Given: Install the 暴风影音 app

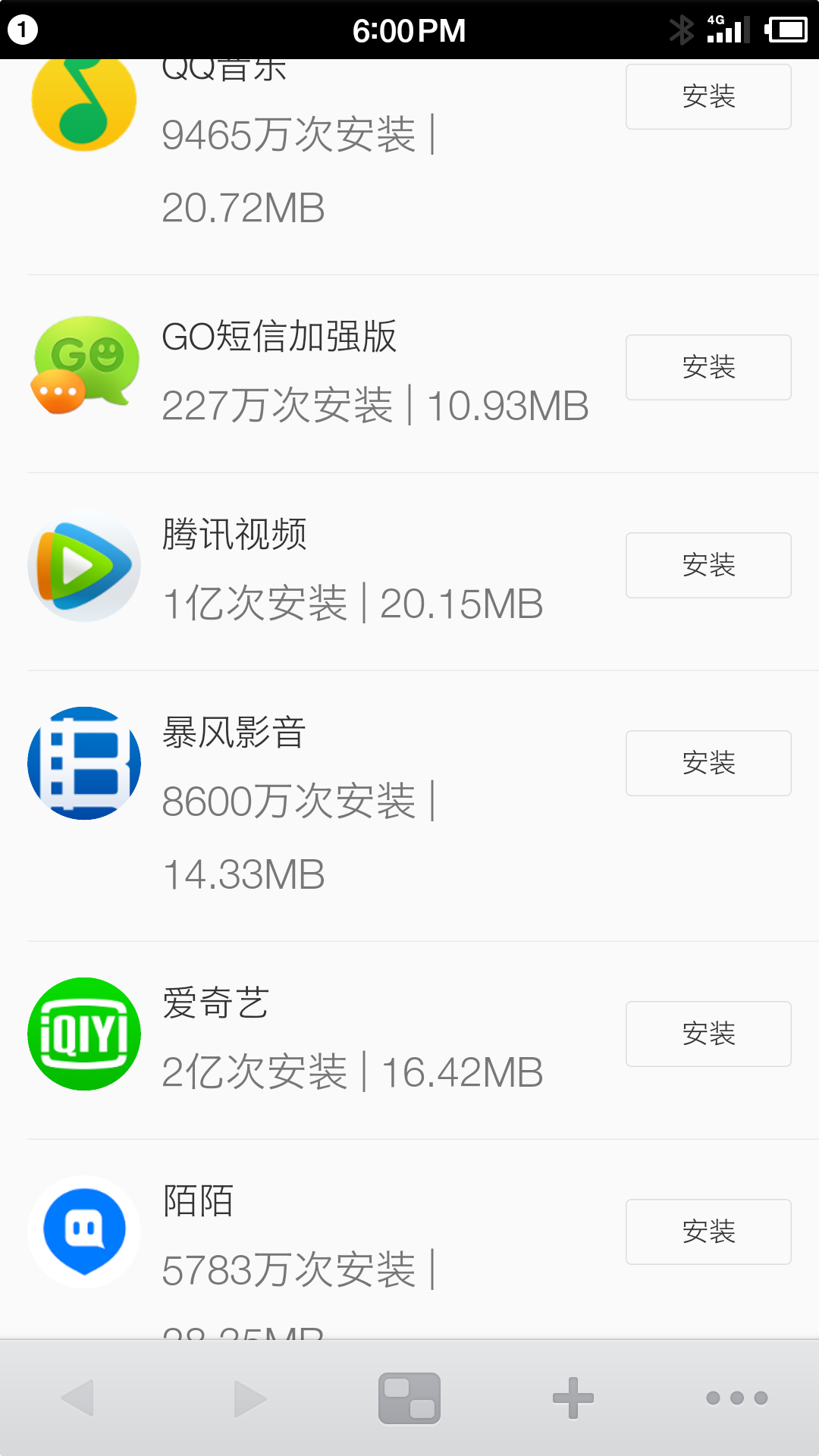Looking at the screenshot, I should coord(708,763).
